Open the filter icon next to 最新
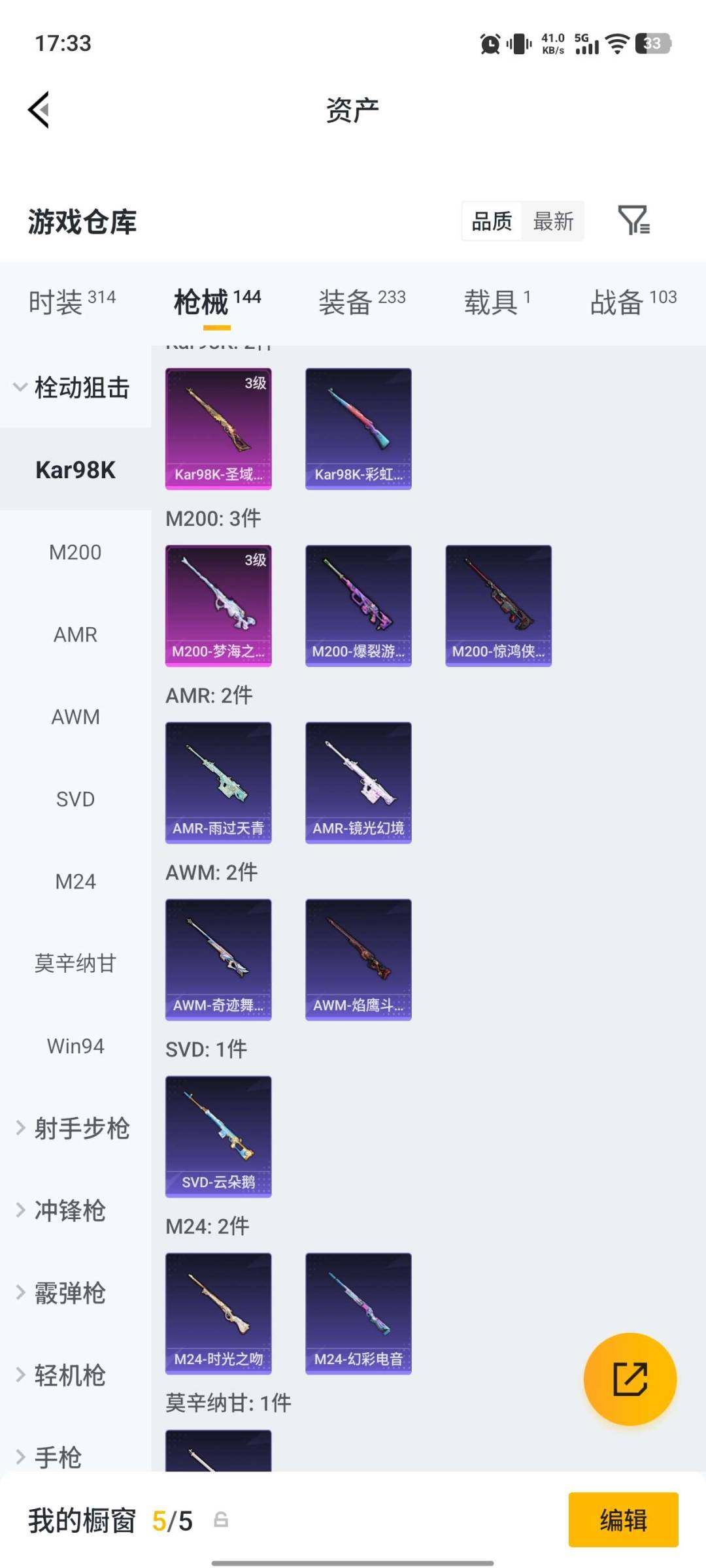The height and width of the screenshot is (1568, 706). (x=633, y=221)
